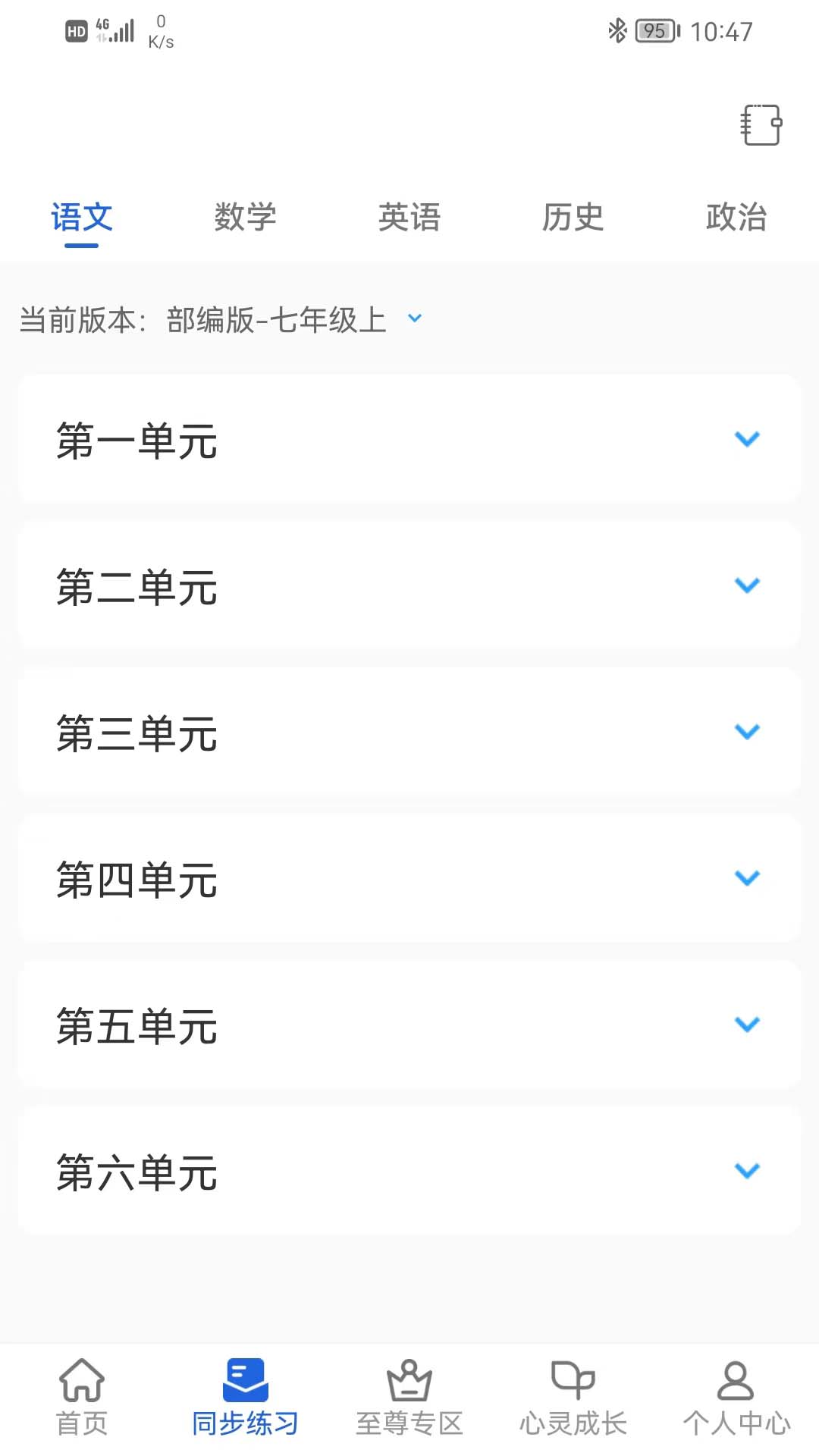Open the notebook icon at top right
Image resolution: width=819 pixels, height=1456 pixels.
coord(761,125)
